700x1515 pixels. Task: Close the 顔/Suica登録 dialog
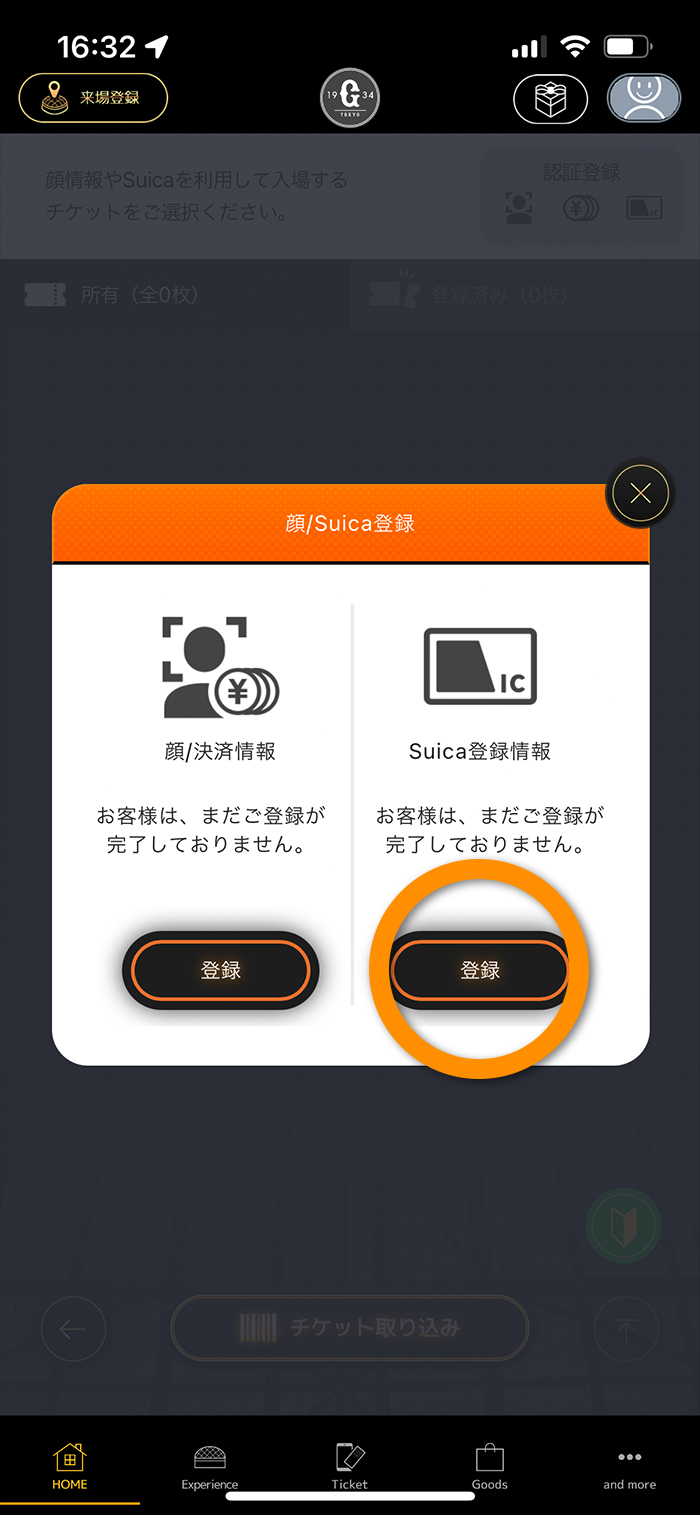click(x=641, y=493)
